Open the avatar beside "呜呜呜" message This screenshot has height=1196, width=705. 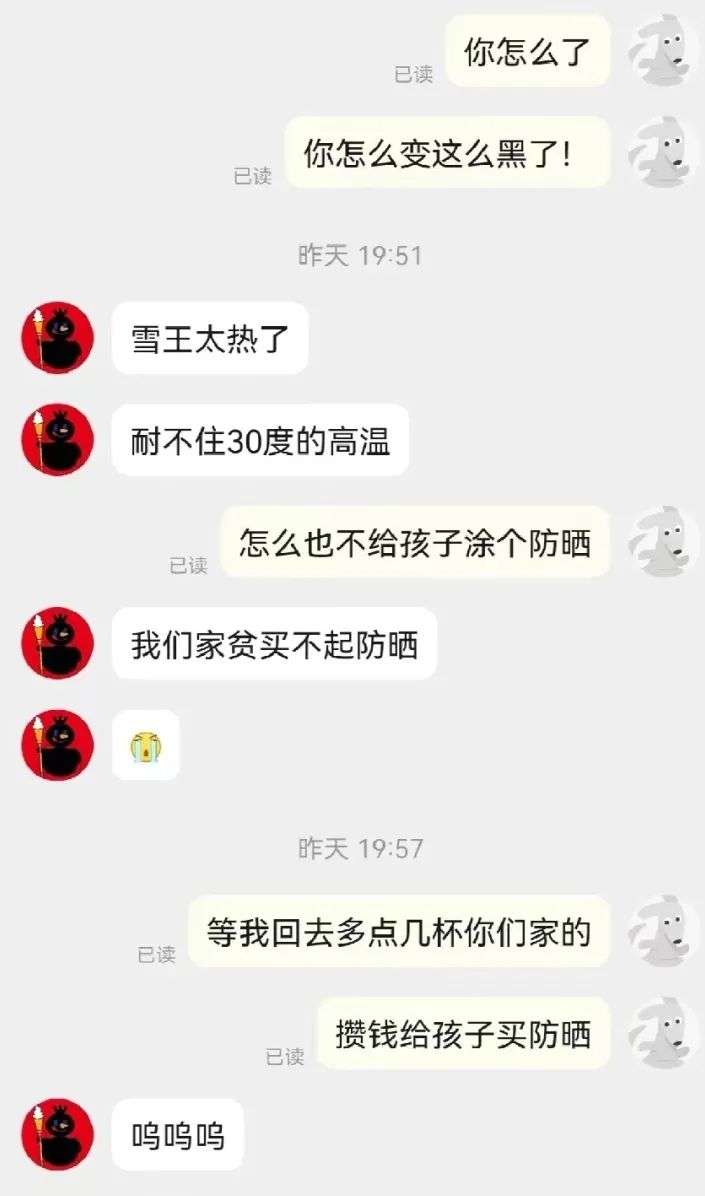tap(57, 1135)
